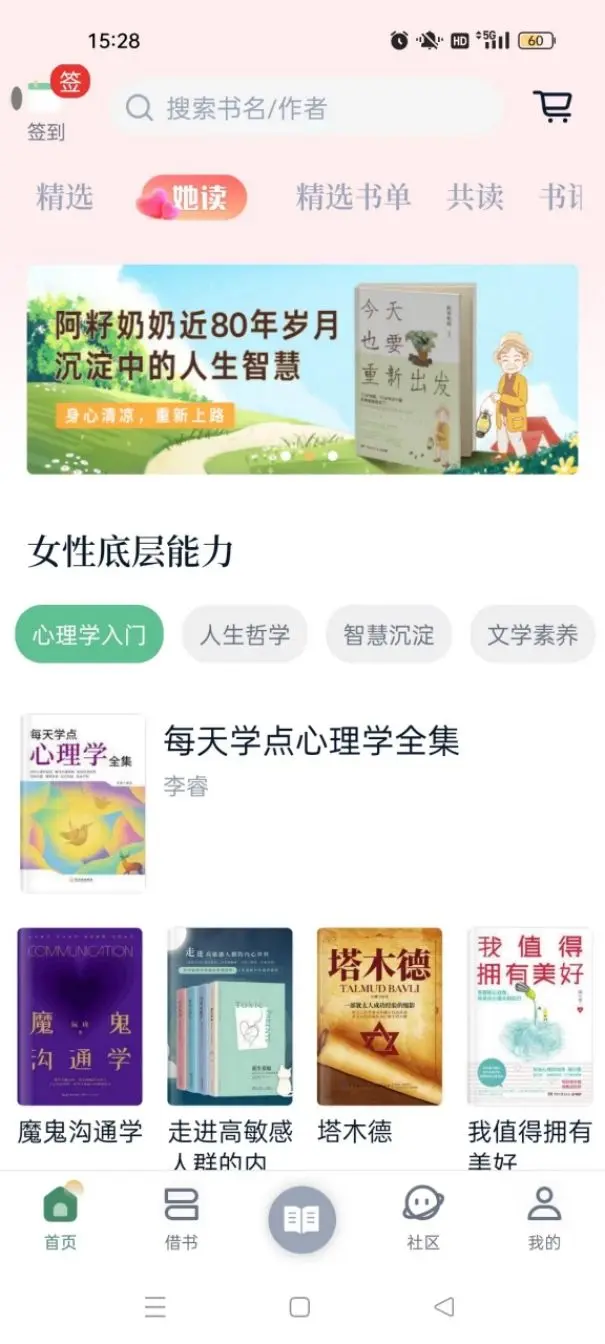Select the 精选书单 tab
This screenshot has height=1344, width=605.
(x=353, y=197)
